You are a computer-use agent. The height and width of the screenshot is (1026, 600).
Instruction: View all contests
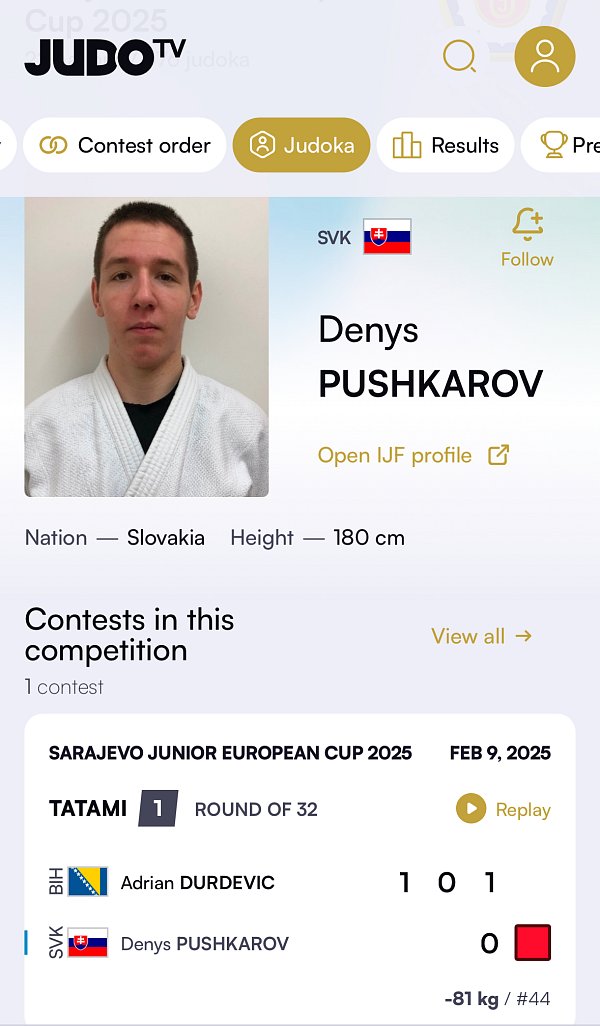tap(482, 636)
